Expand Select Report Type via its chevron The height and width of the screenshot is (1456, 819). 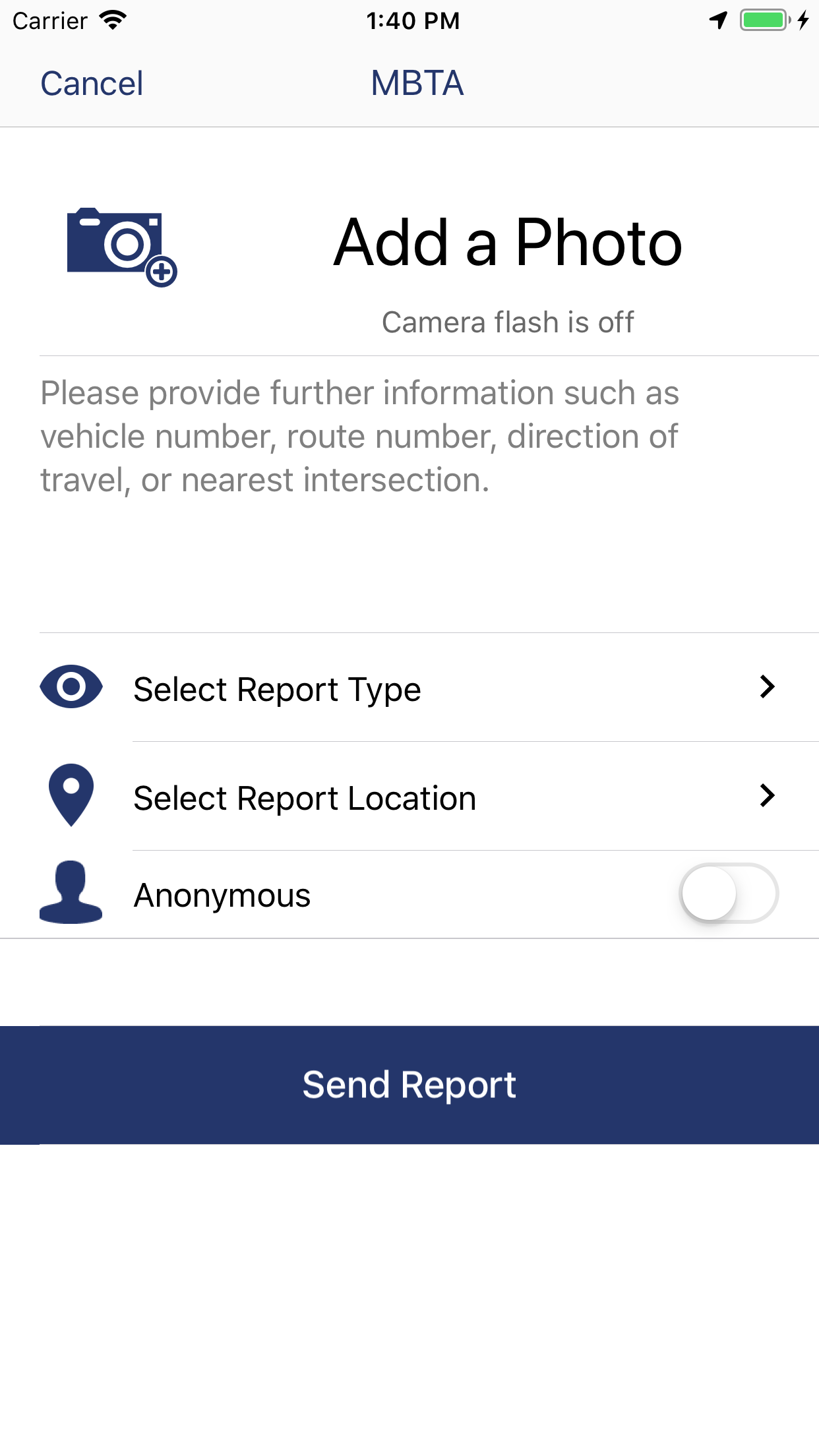click(x=767, y=688)
